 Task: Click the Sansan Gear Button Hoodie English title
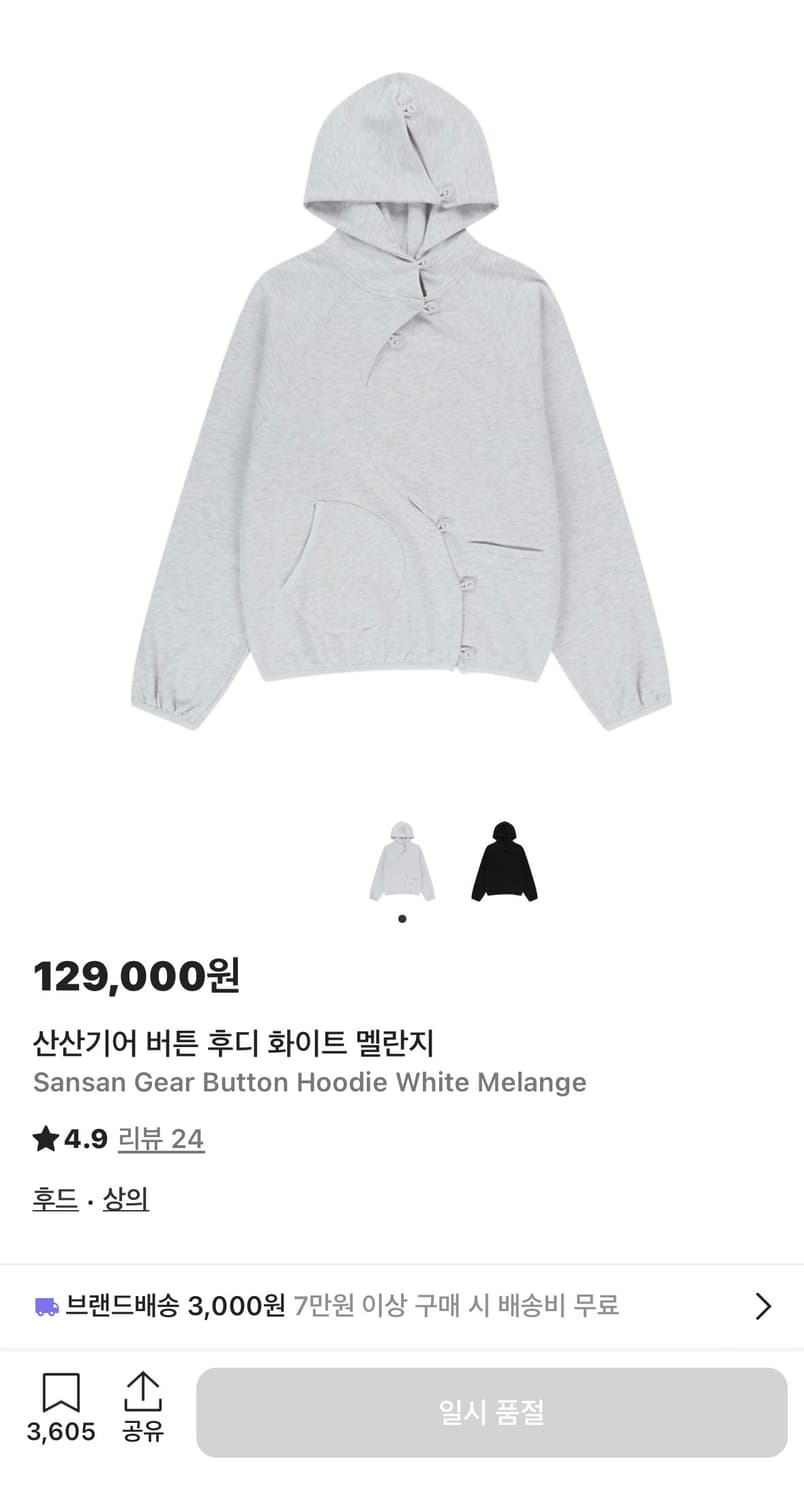(310, 1082)
